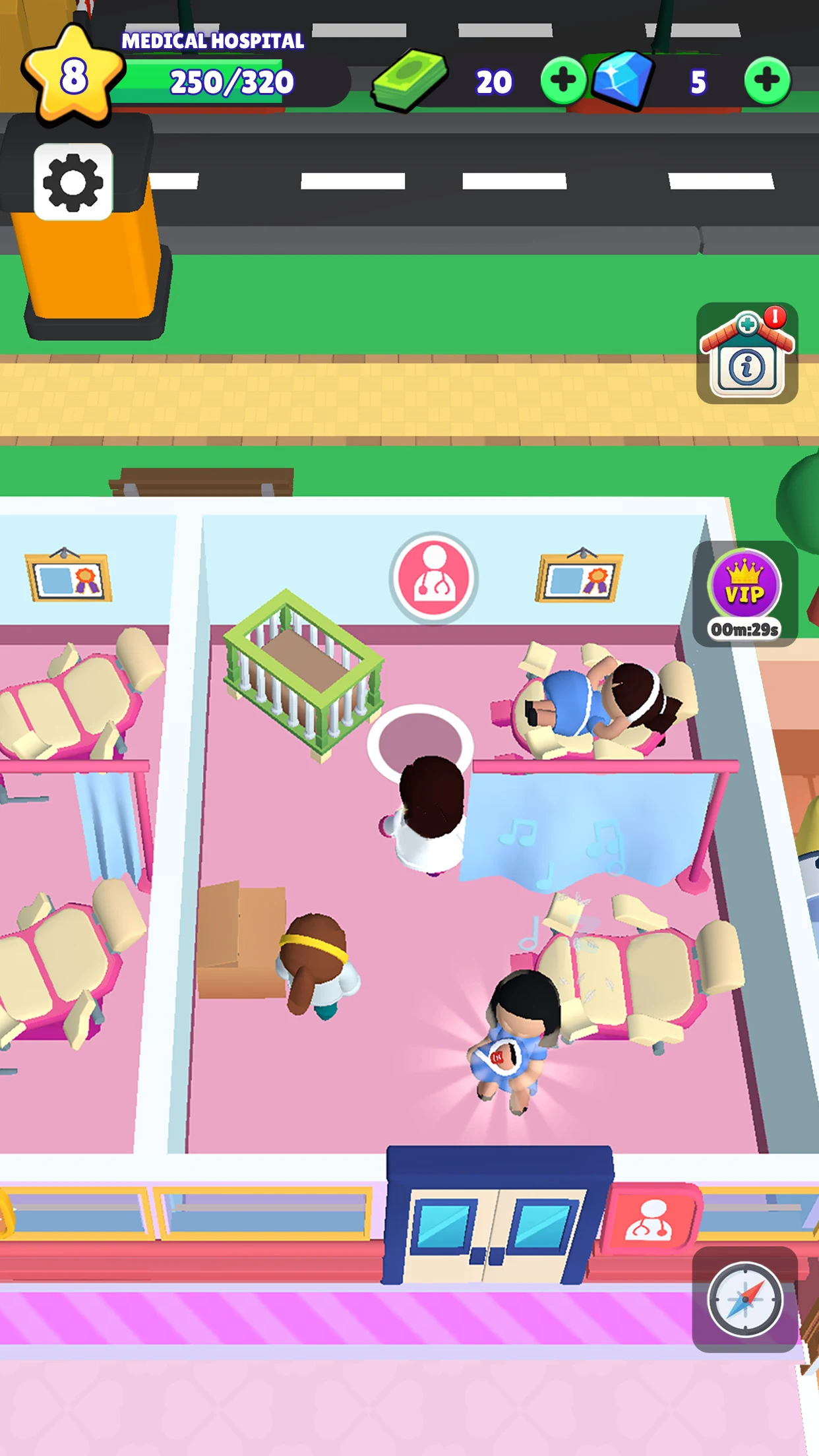Add more cash with the plus button

[564, 80]
